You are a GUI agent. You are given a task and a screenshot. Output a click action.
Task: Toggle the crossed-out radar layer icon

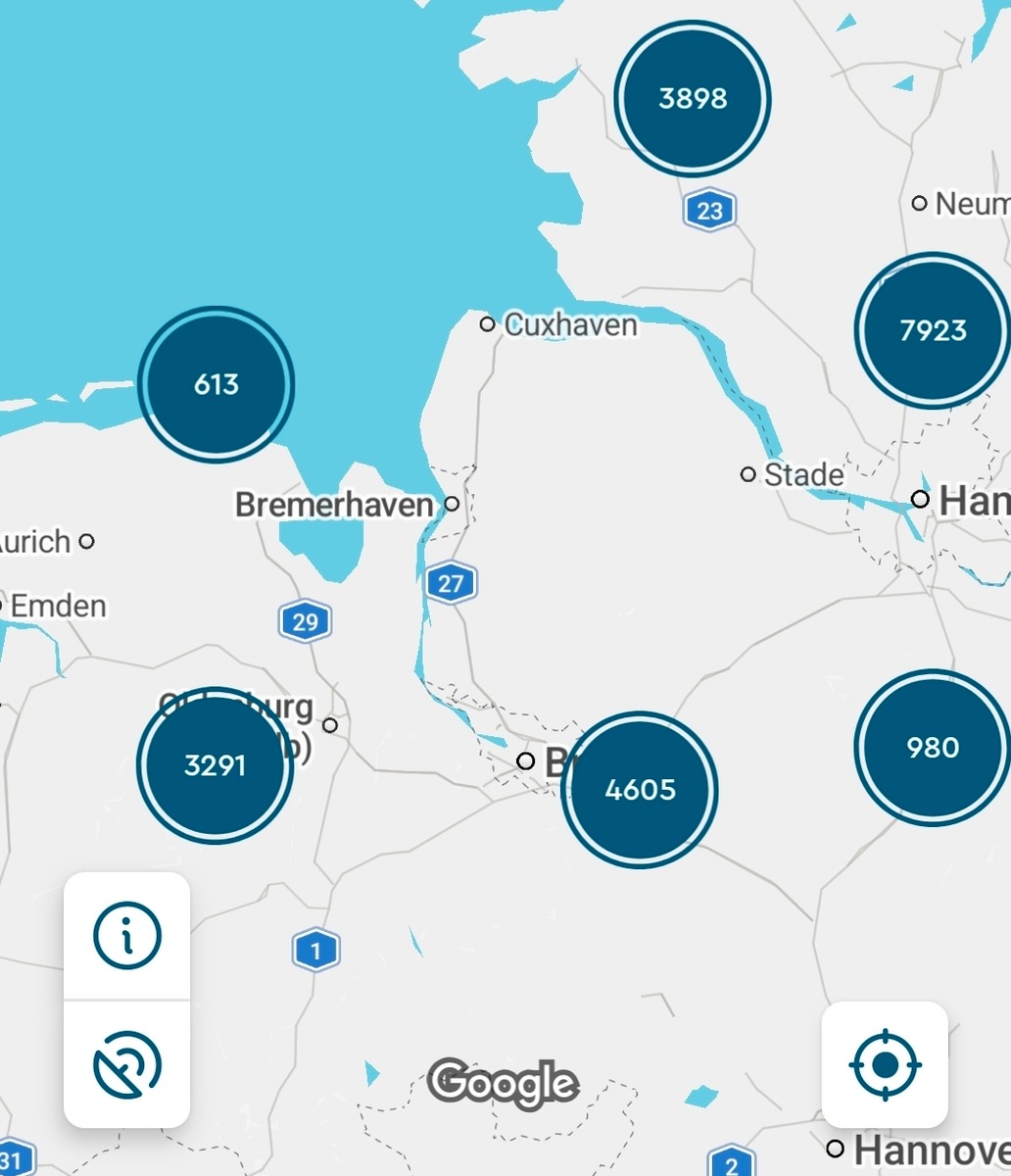coord(126,1065)
